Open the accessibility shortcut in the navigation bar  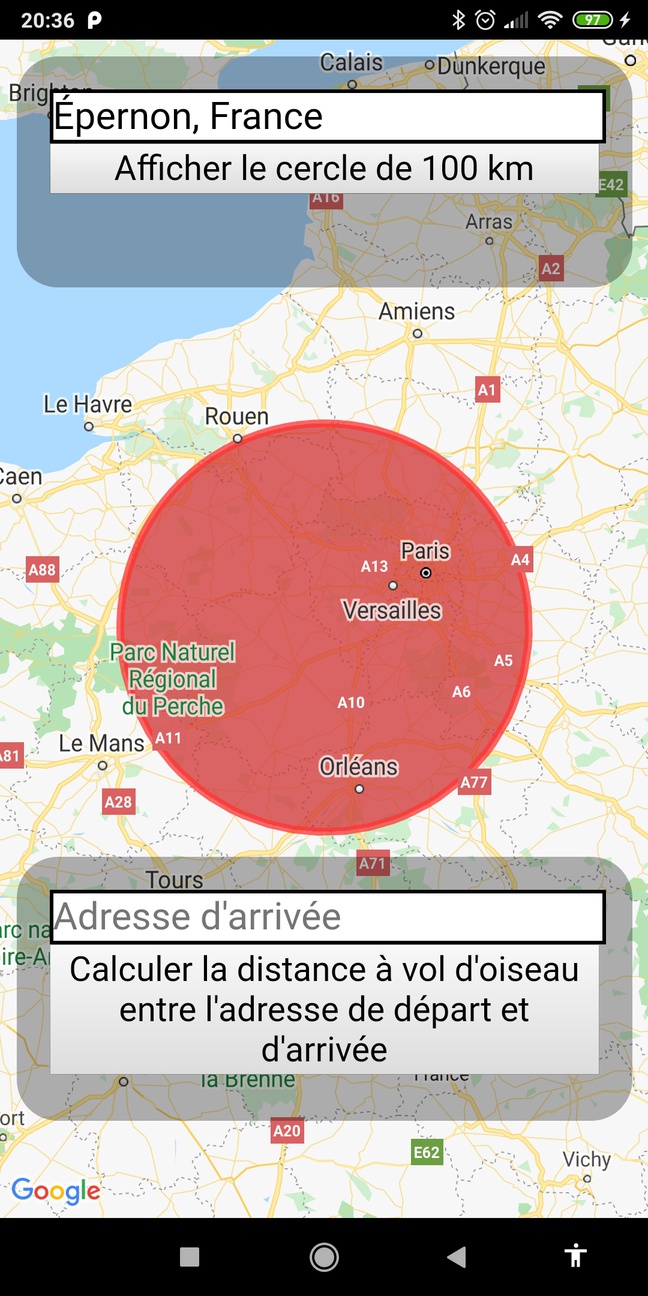[x=575, y=1256]
